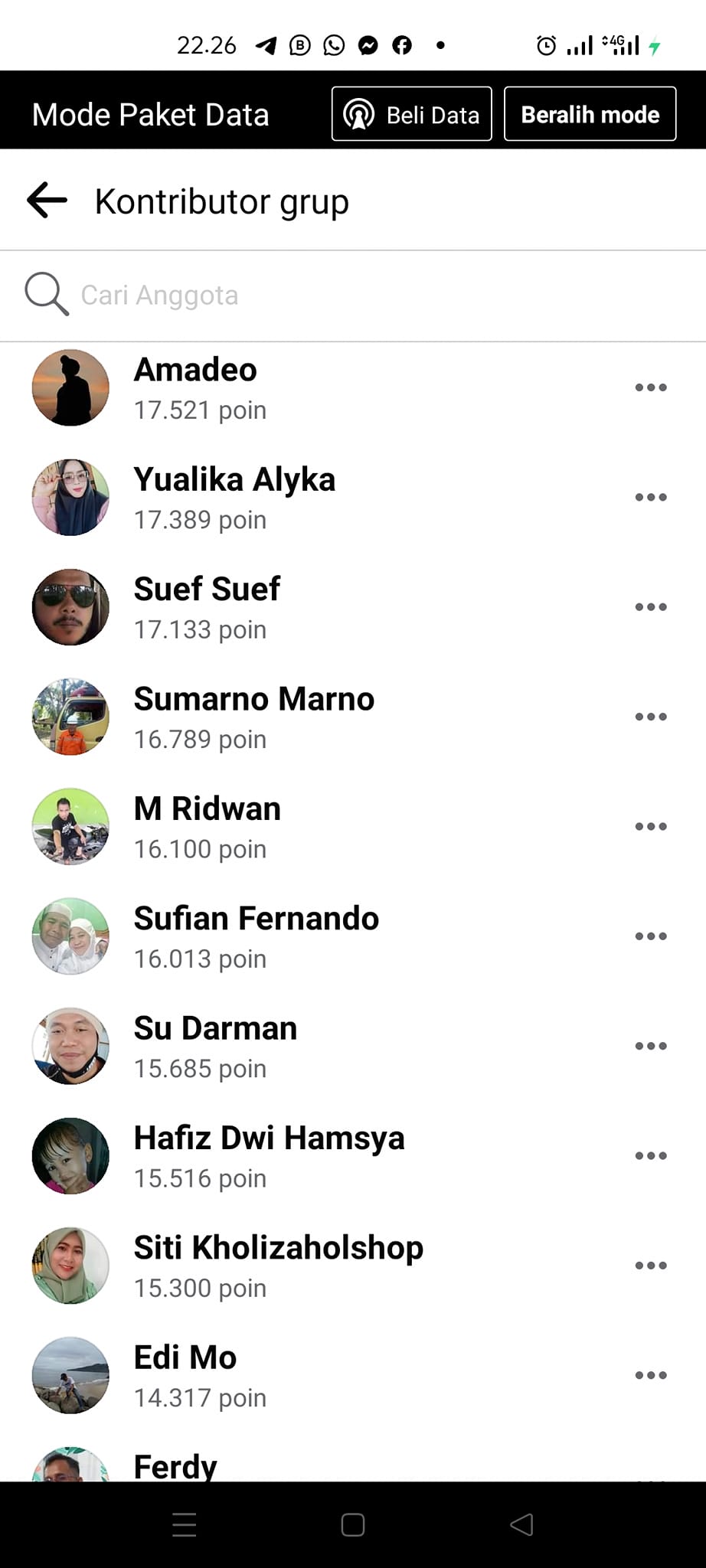Open more options for Siti Kholizaholshop
The width and height of the screenshot is (706, 1568).
(x=651, y=1266)
